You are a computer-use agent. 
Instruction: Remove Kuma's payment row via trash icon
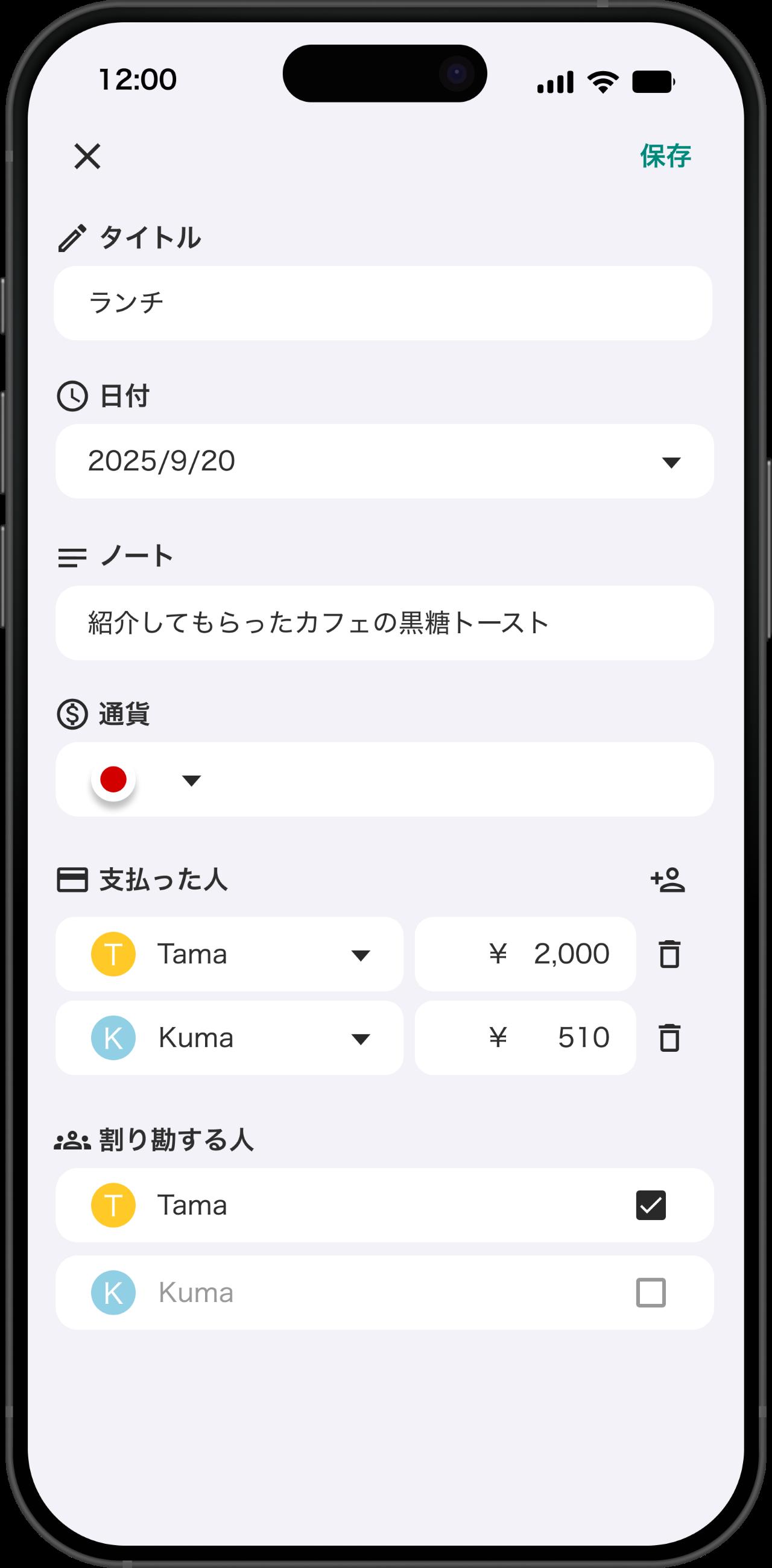pyautogui.click(x=669, y=1037)
